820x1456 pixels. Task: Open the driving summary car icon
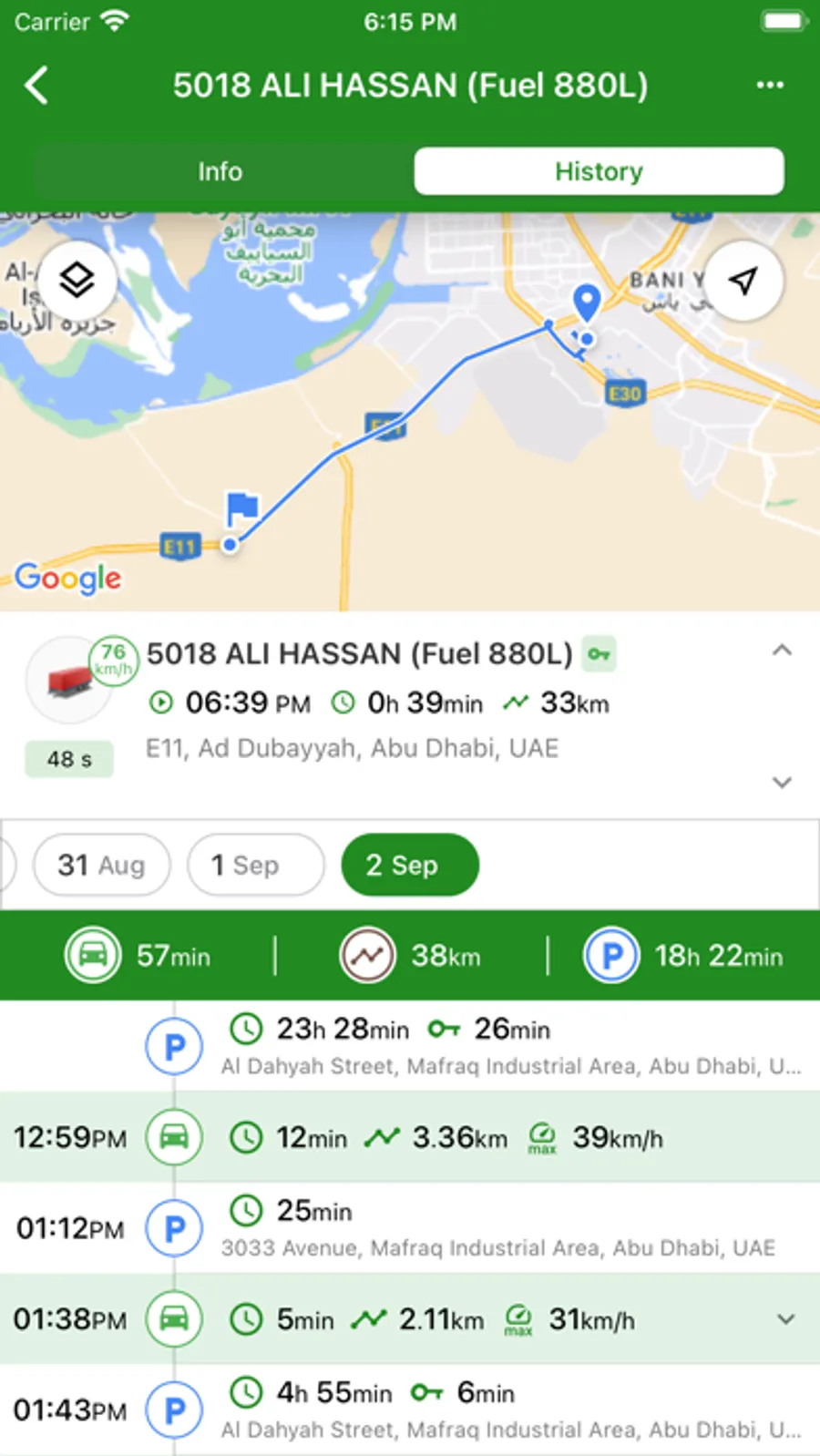tap(91, 955)
